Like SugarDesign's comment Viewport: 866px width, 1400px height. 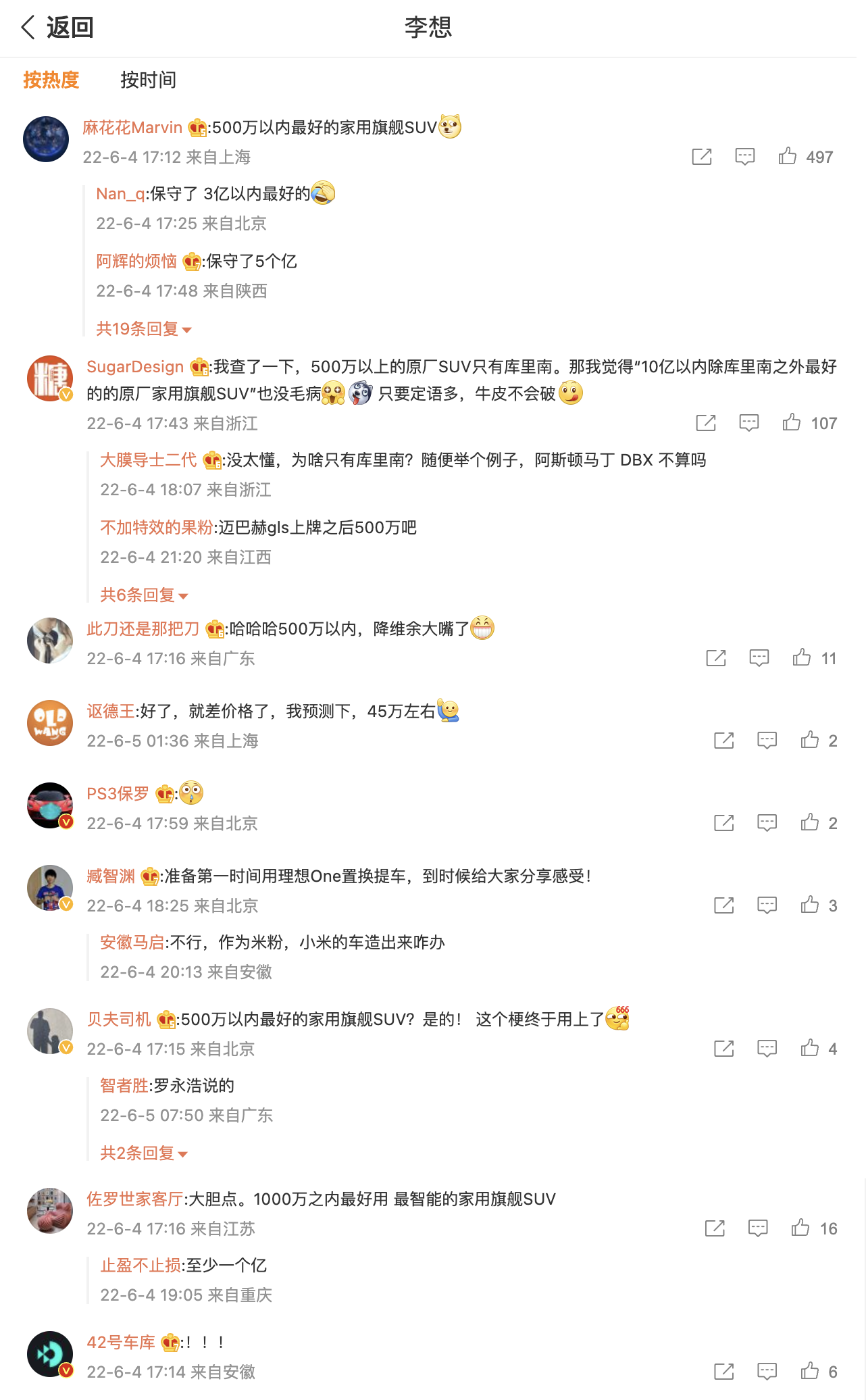[x=809, y=423]
